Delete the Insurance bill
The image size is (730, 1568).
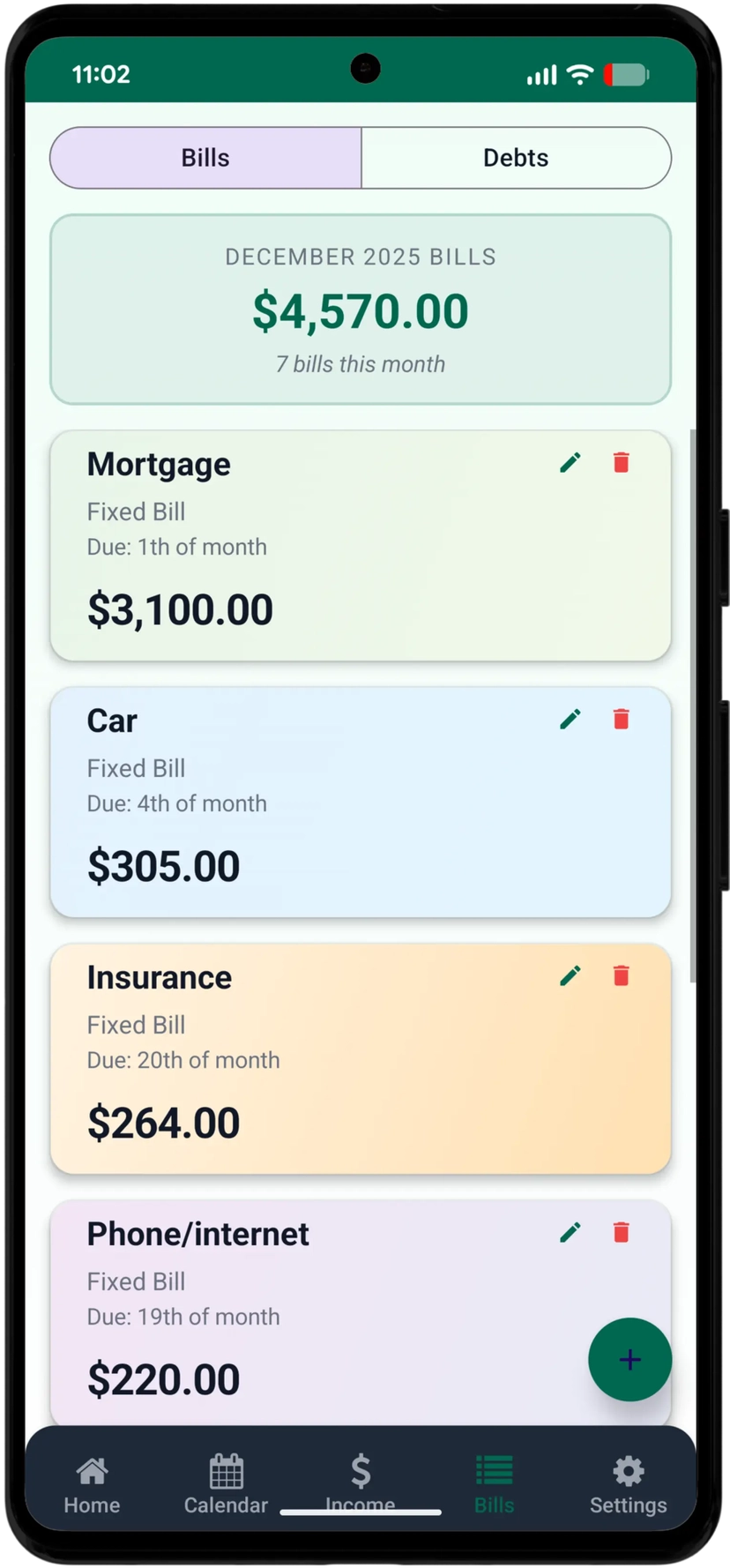(x=622, y=975)
